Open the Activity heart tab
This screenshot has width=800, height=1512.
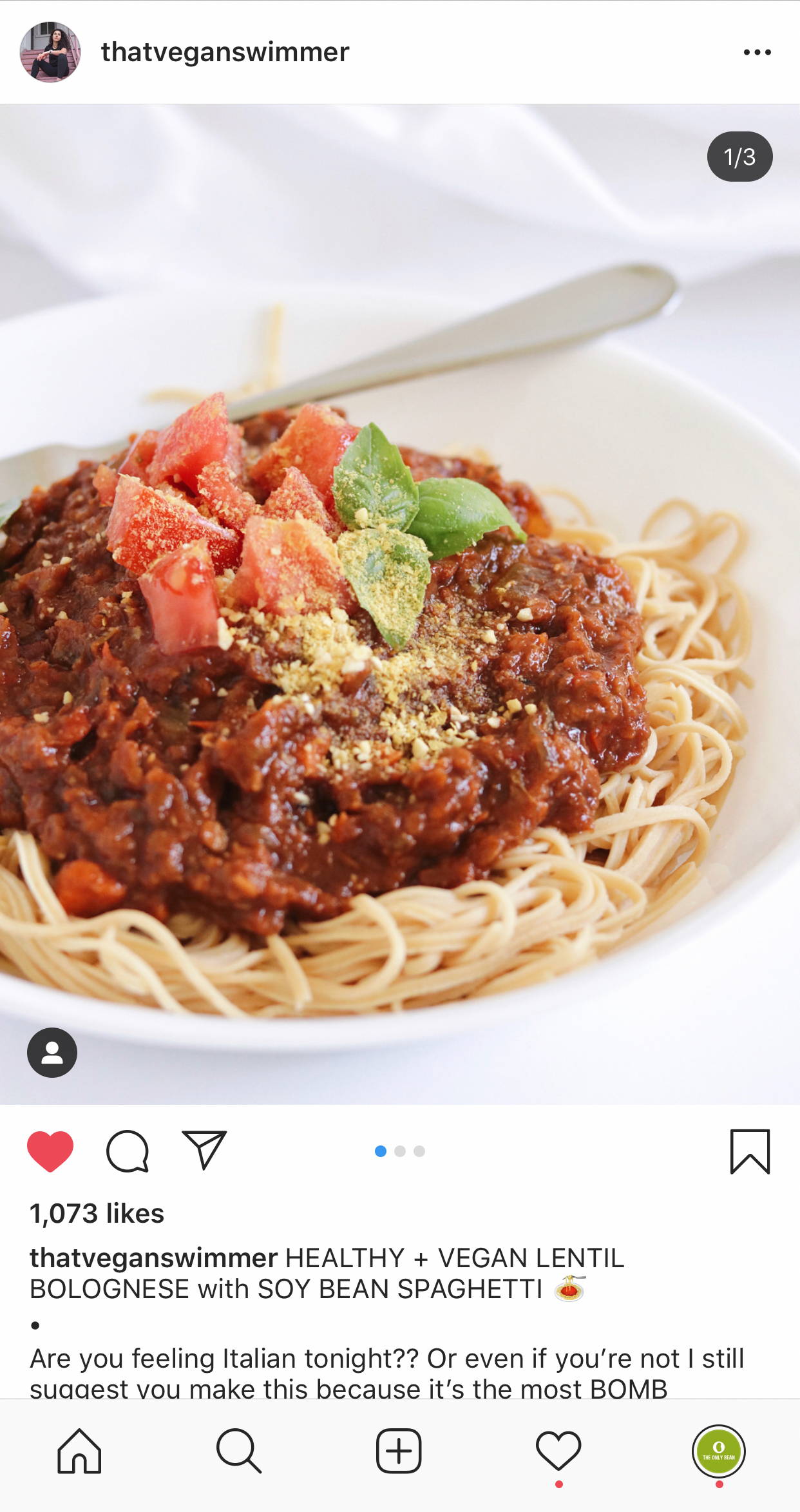pos(558,1452)
